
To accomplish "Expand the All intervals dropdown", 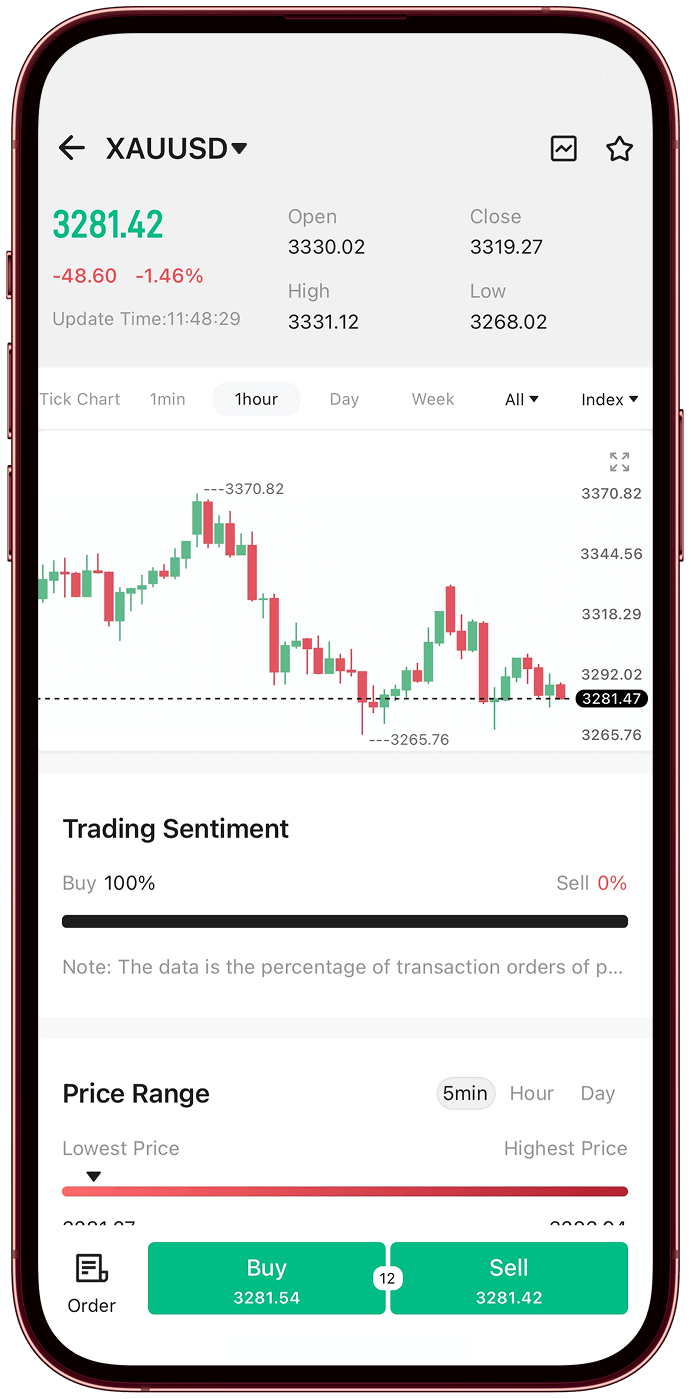I will click(x=521, y=399).
